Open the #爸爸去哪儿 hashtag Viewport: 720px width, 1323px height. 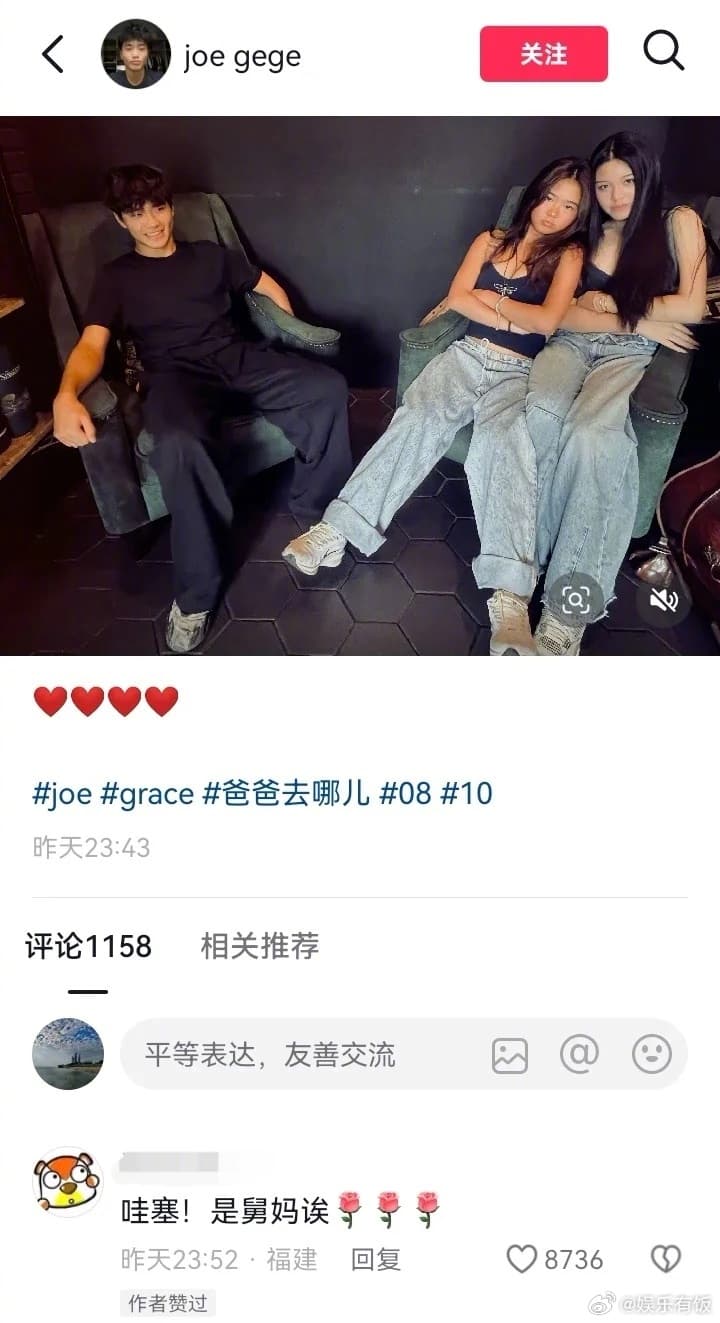[x=292, y=794]
